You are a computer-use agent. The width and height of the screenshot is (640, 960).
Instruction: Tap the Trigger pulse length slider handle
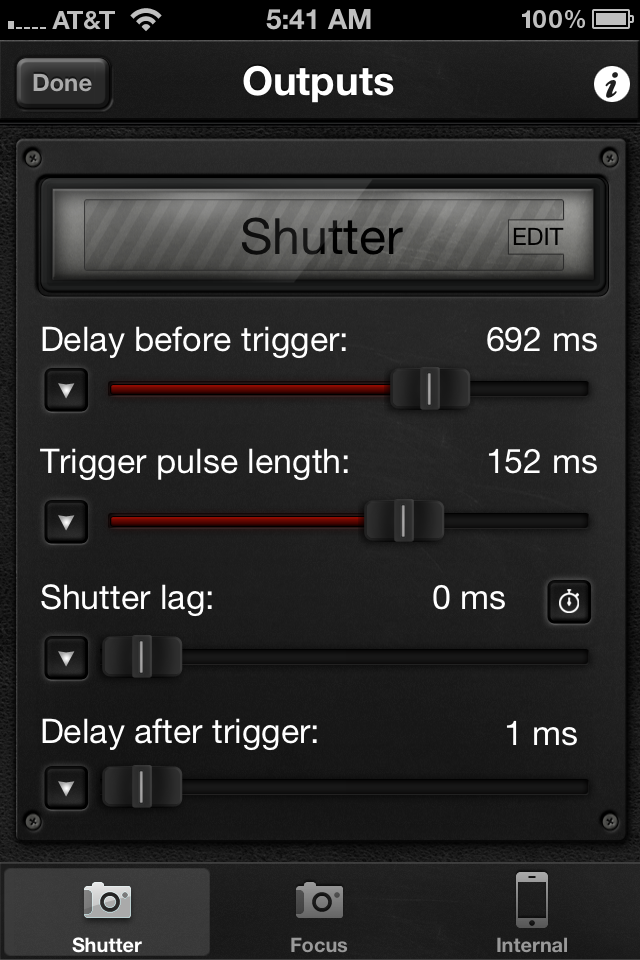[403, 520]
